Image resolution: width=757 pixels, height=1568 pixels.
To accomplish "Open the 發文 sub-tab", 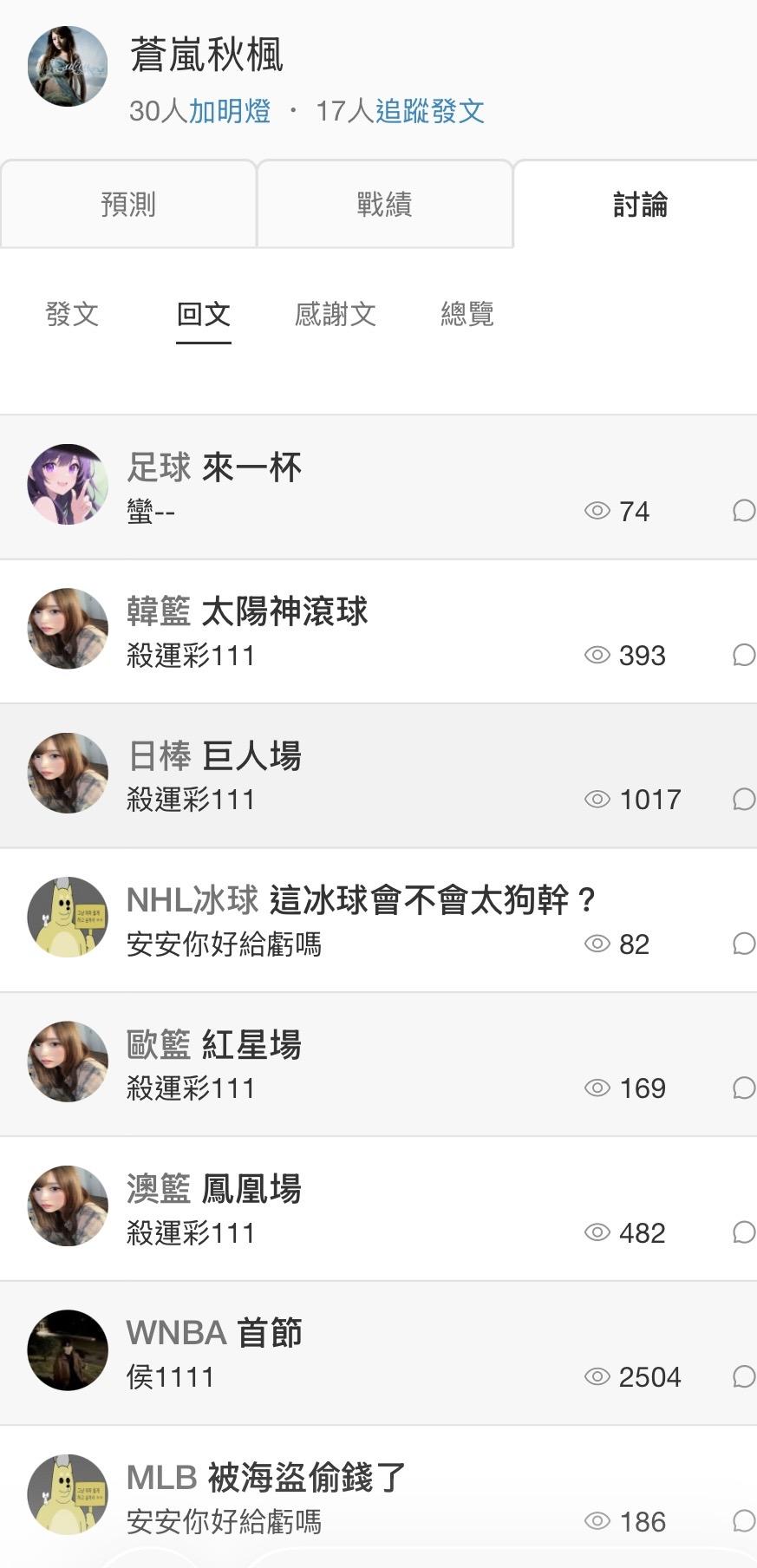I will click(x=72, y=314).
